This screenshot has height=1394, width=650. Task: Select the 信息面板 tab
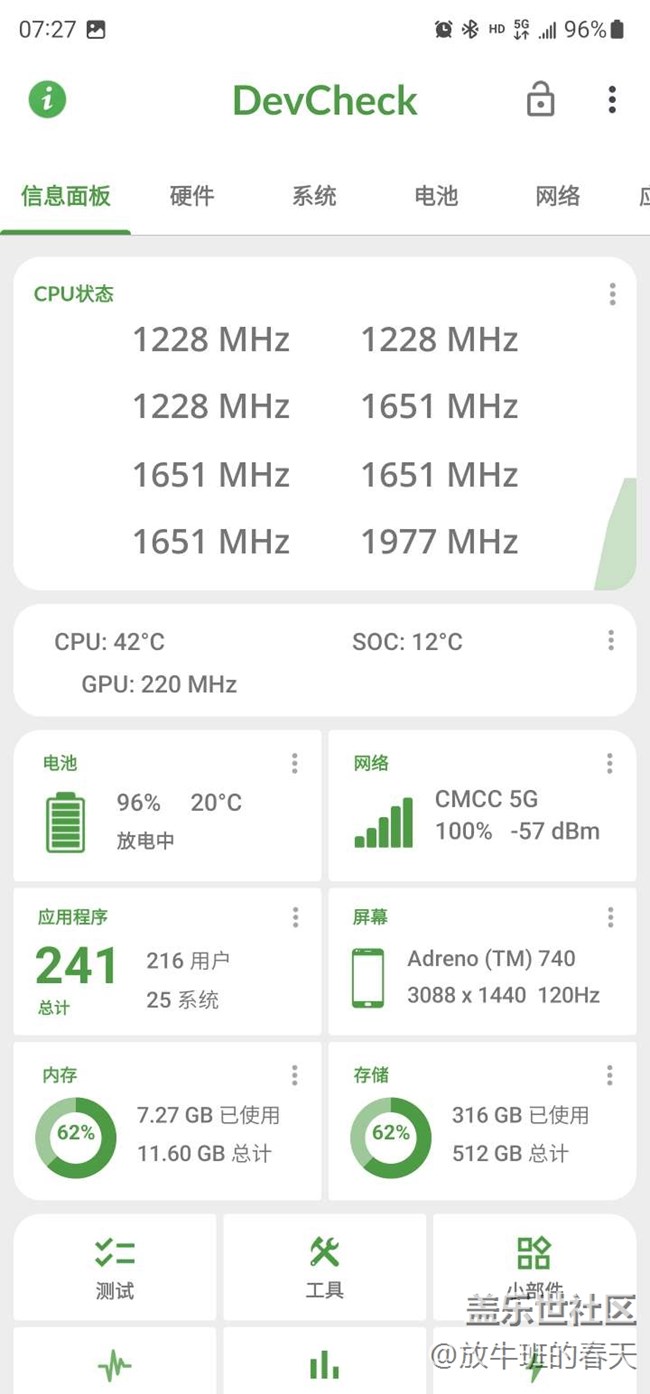[66, 196]
